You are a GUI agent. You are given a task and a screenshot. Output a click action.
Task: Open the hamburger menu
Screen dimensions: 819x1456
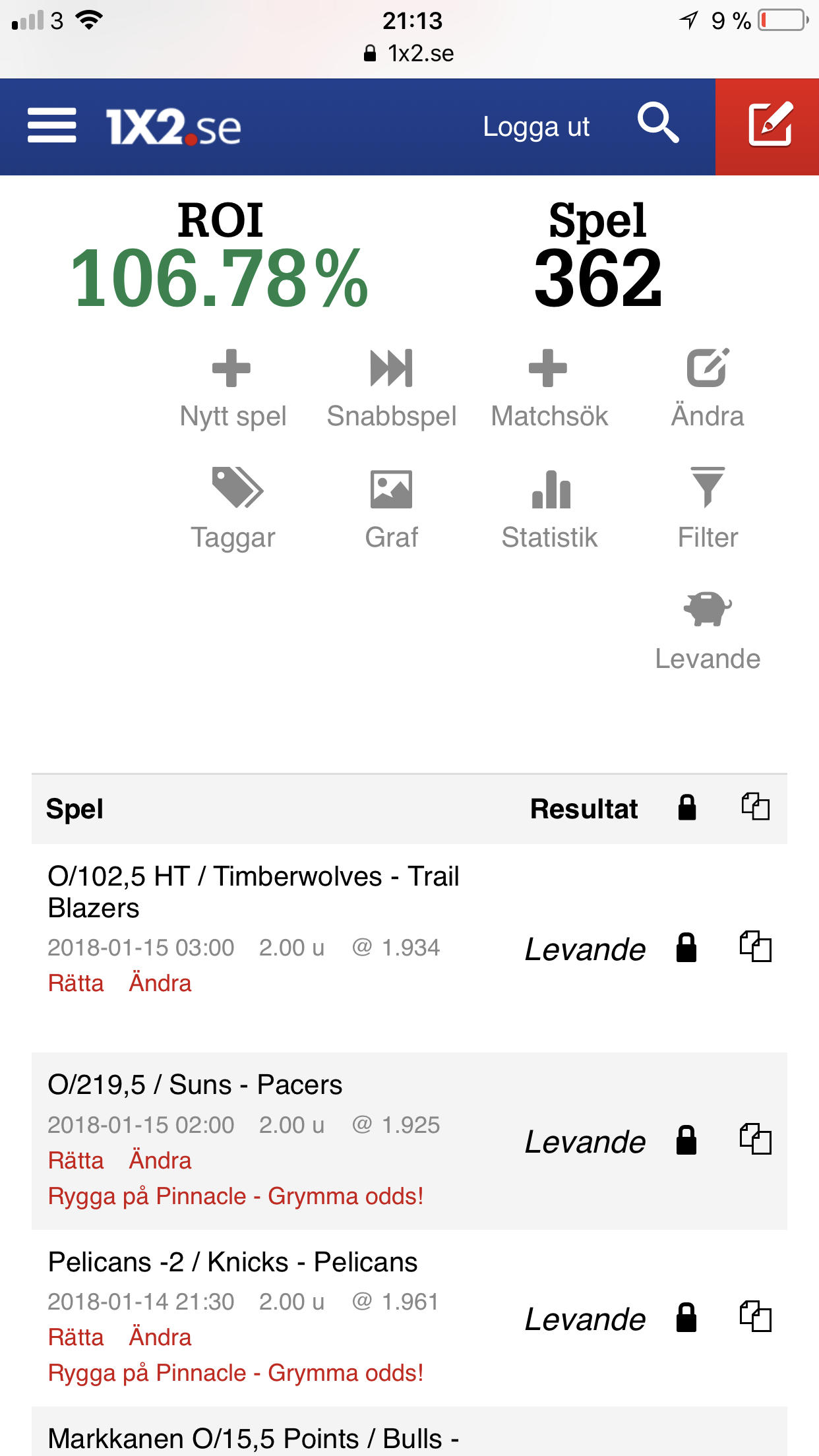(x=51, y=125)
